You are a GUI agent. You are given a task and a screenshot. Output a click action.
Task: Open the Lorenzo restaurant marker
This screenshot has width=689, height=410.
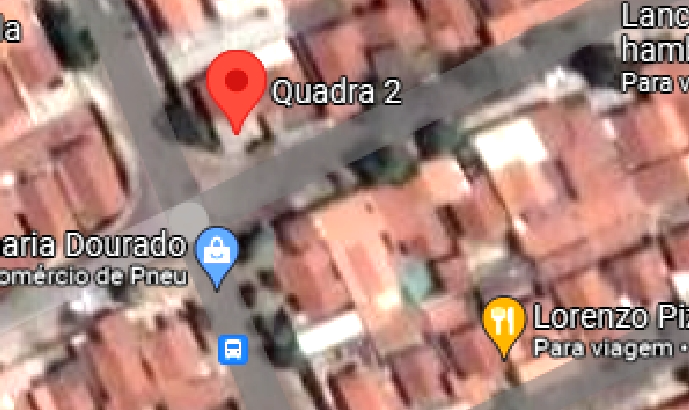503,321
